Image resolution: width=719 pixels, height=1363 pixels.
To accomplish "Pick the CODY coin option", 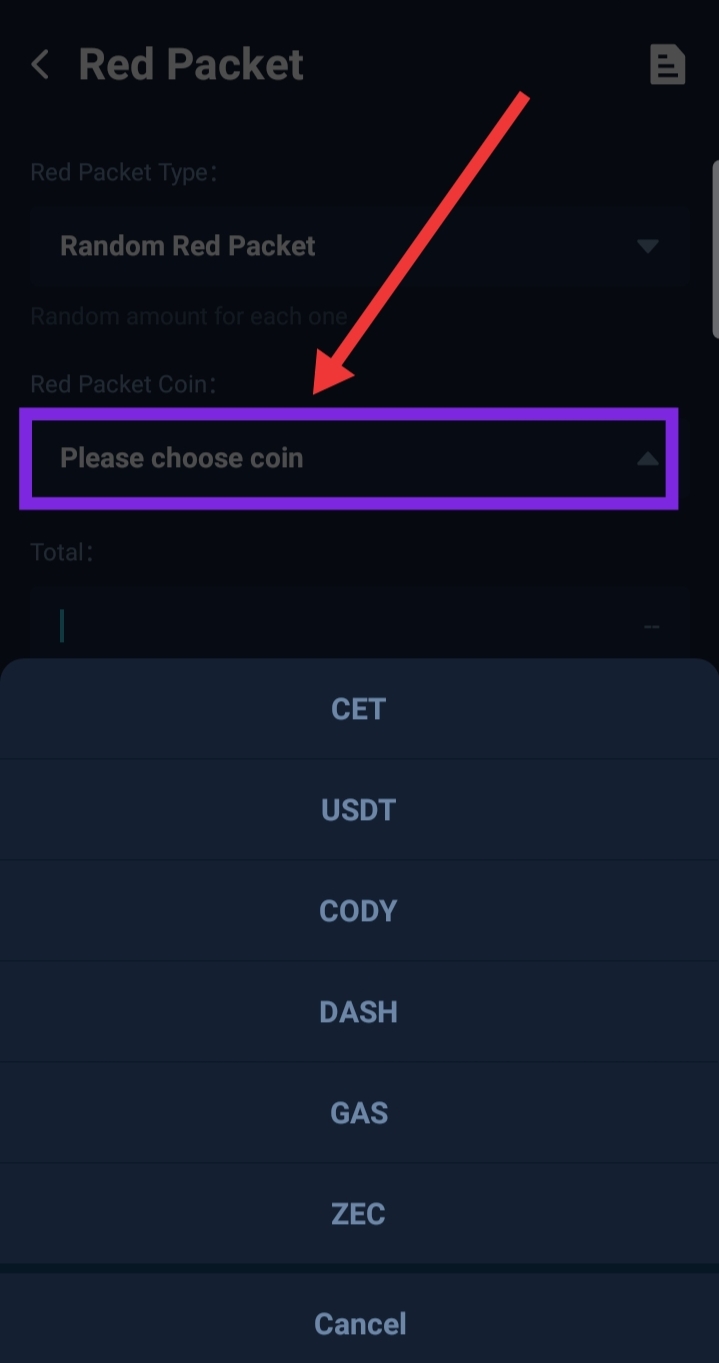I will pos(358,911).
